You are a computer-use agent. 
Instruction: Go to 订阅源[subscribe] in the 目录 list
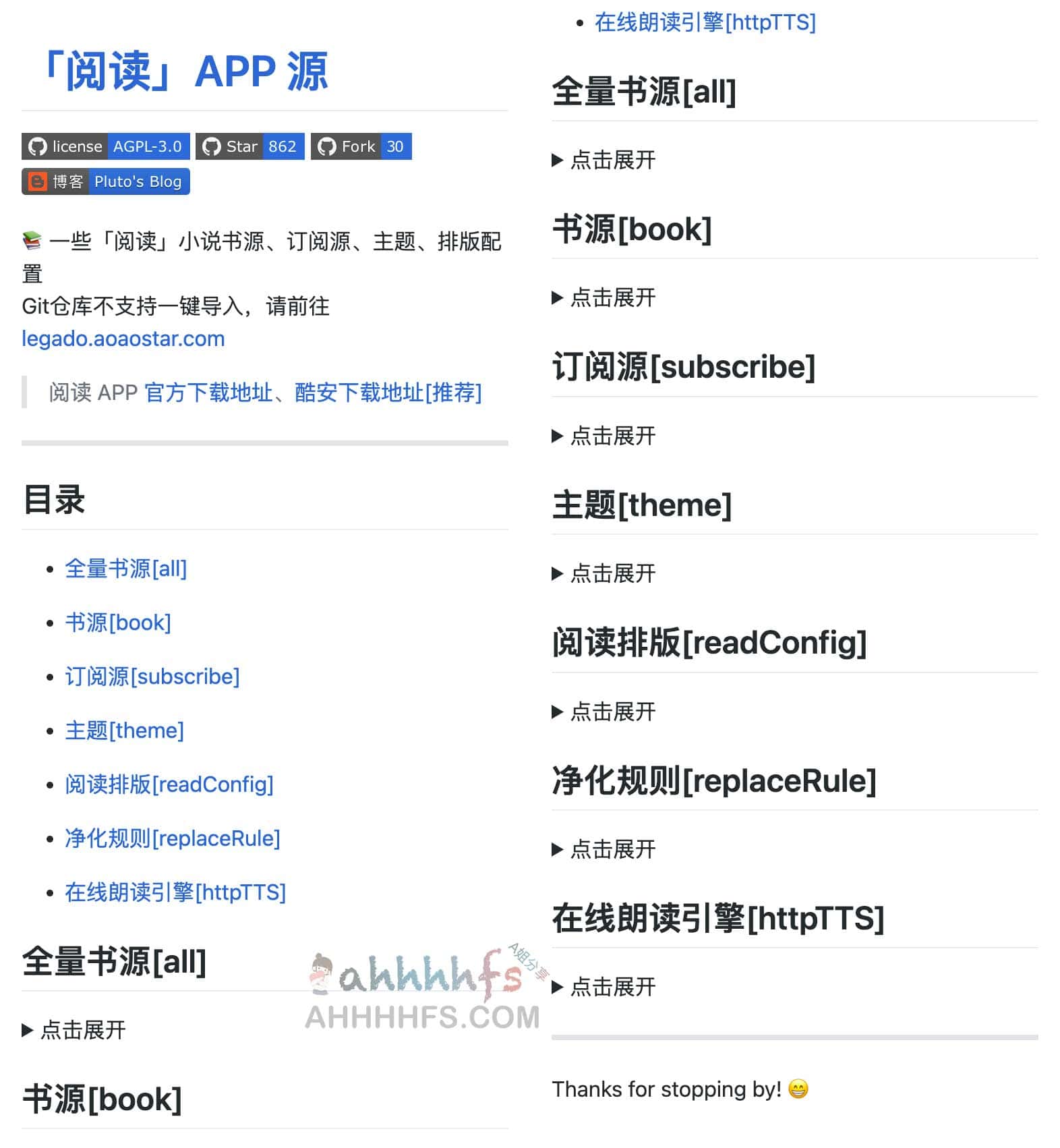(152, 677)
